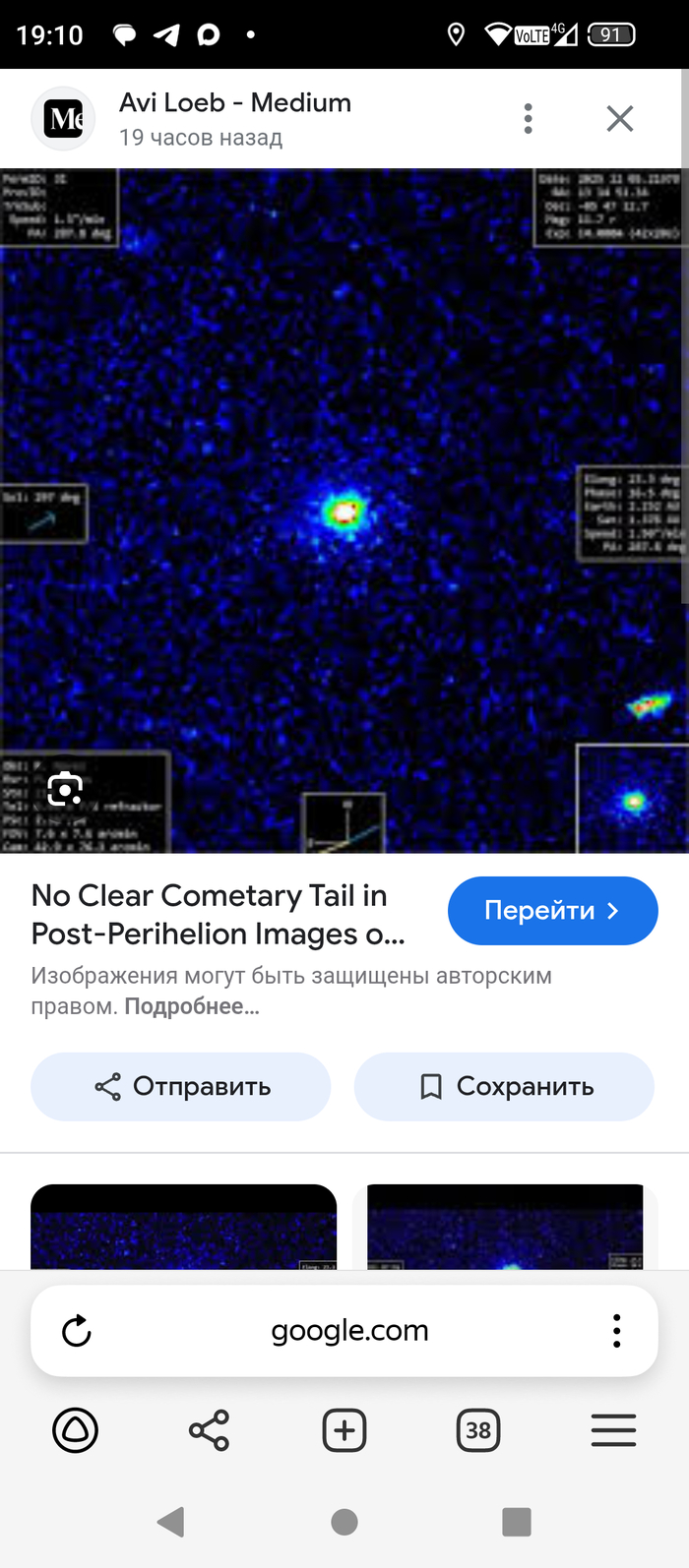Image resolution: width=689 pixels, height=1568 pixels.
Task: Close the Avi Loeb image preview
Action: pos(619,119)
